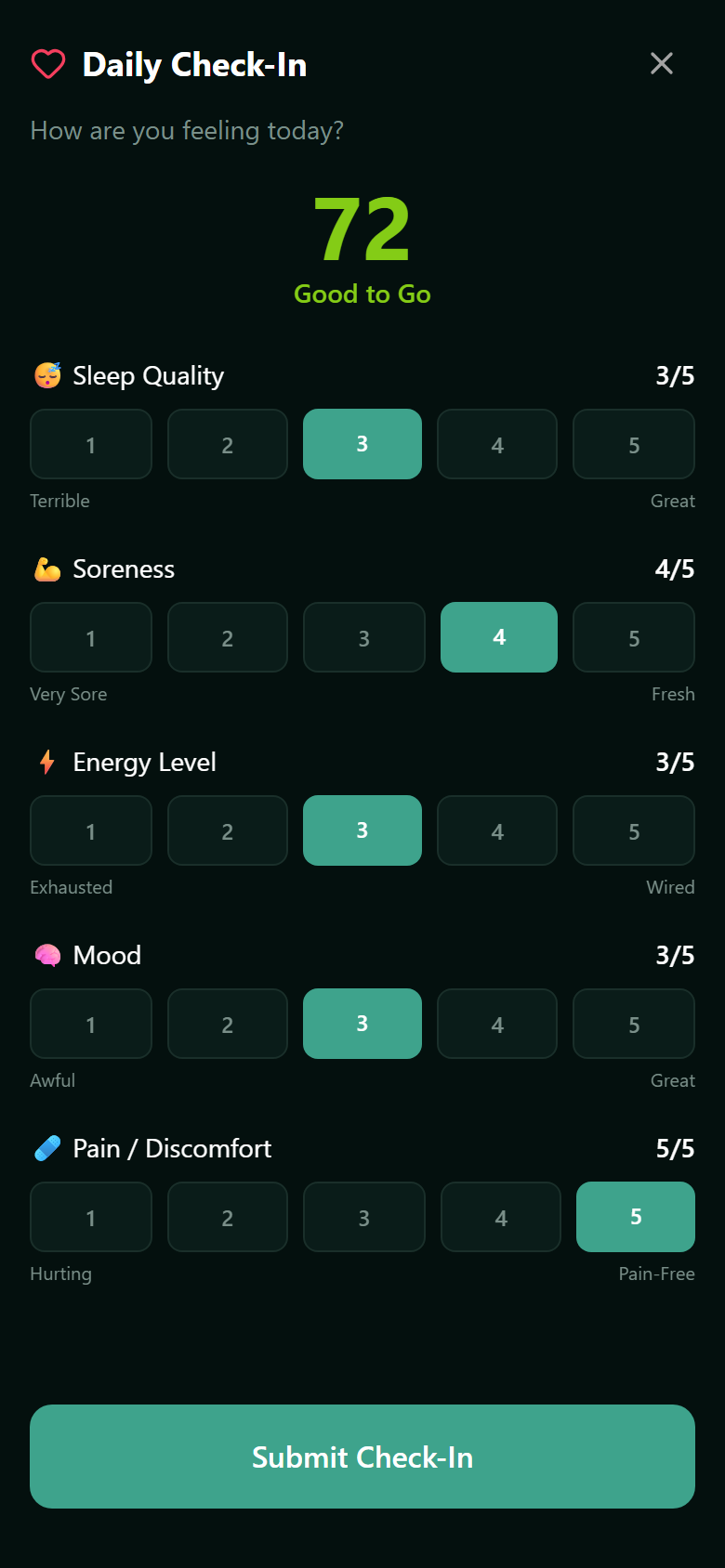Click the brain emoji next to Mood
This screenshot has height=1568, width=725.
[46, 955]
